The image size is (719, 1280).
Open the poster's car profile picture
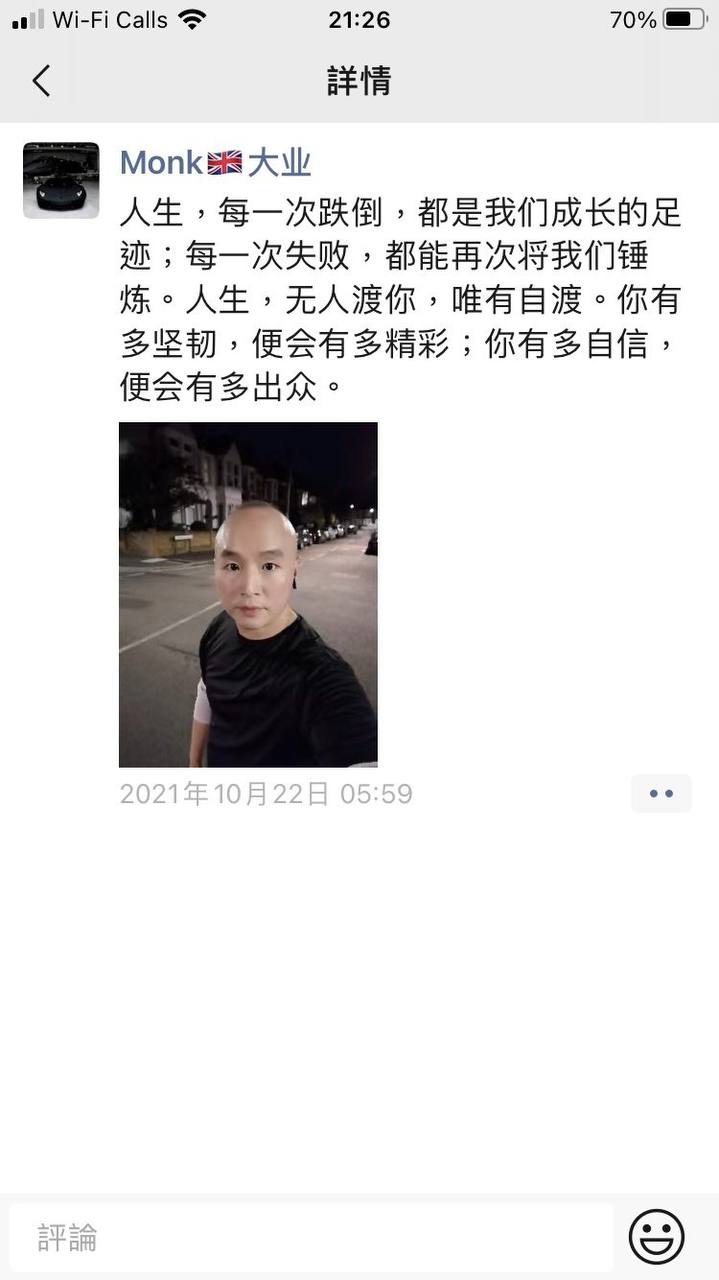[61, 180]
